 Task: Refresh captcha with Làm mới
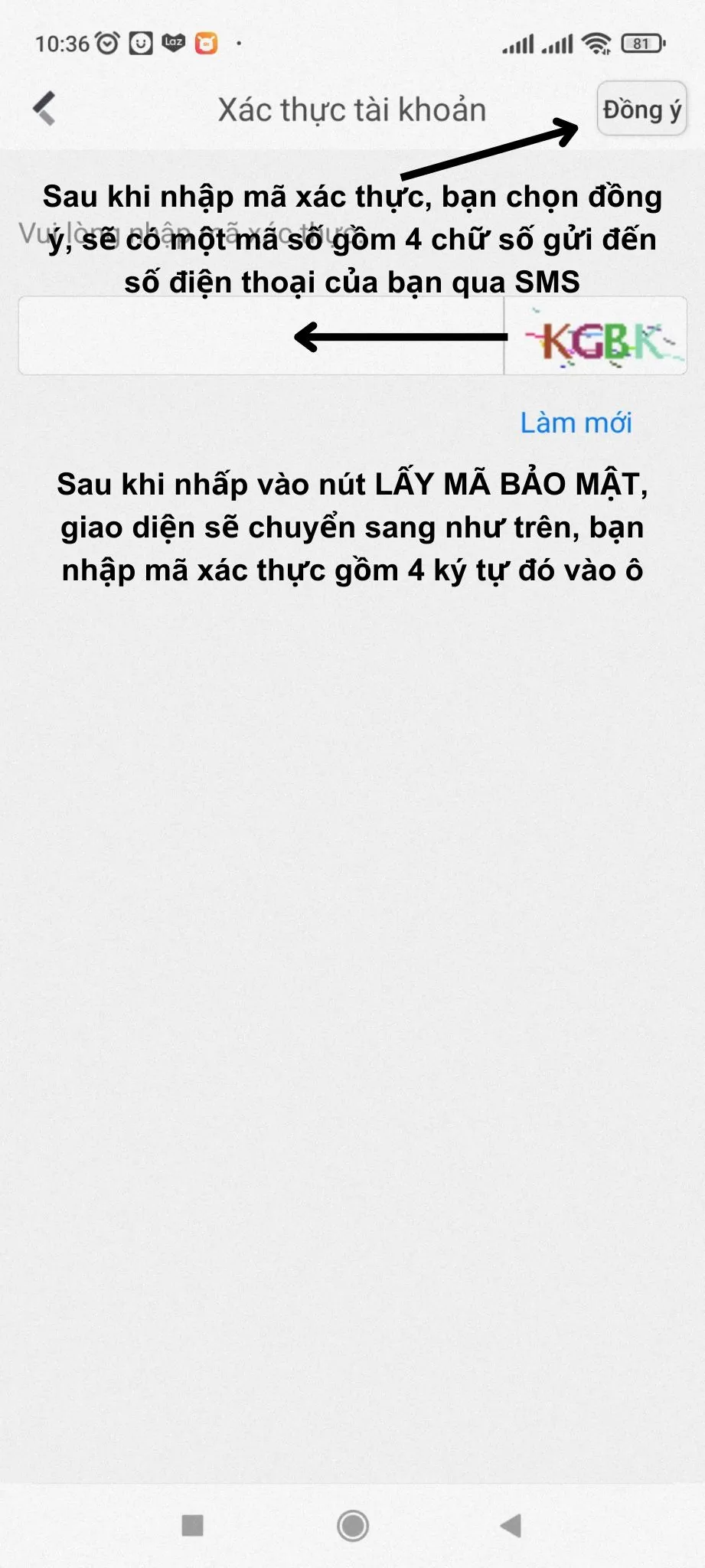pos(576,423)
